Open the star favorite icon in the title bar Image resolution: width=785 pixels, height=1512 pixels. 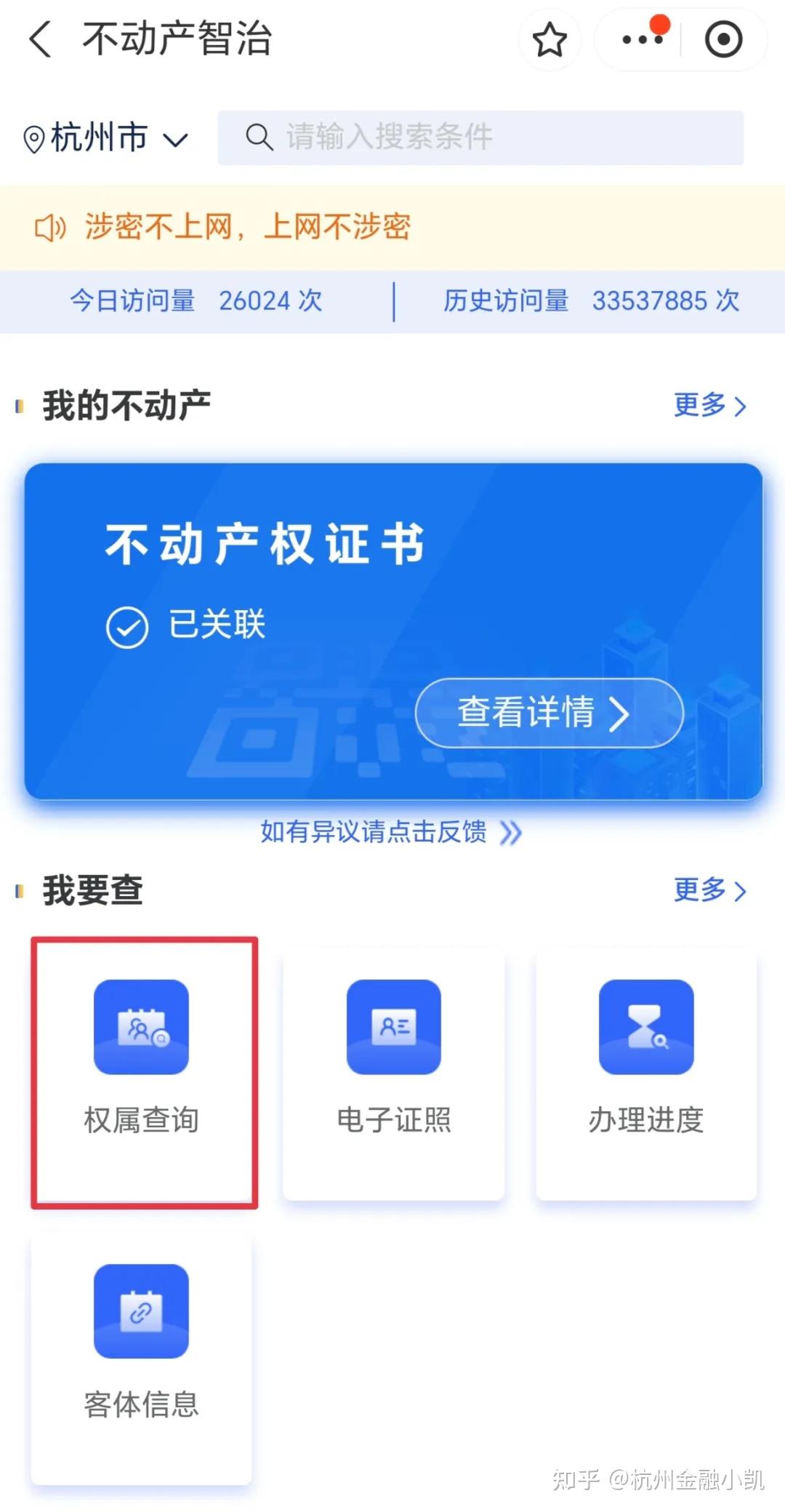[550, 41]
